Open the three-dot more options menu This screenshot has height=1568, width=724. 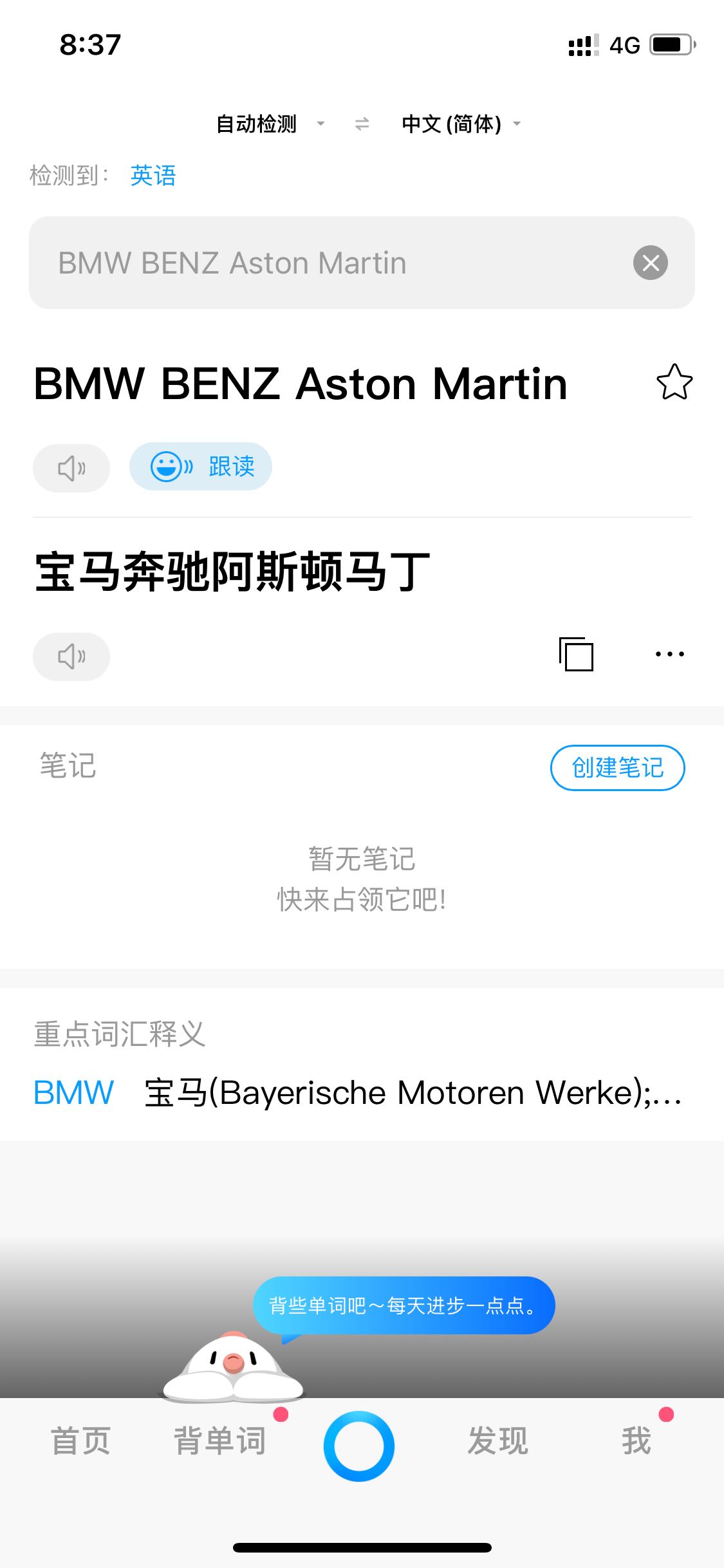point(669,654)
